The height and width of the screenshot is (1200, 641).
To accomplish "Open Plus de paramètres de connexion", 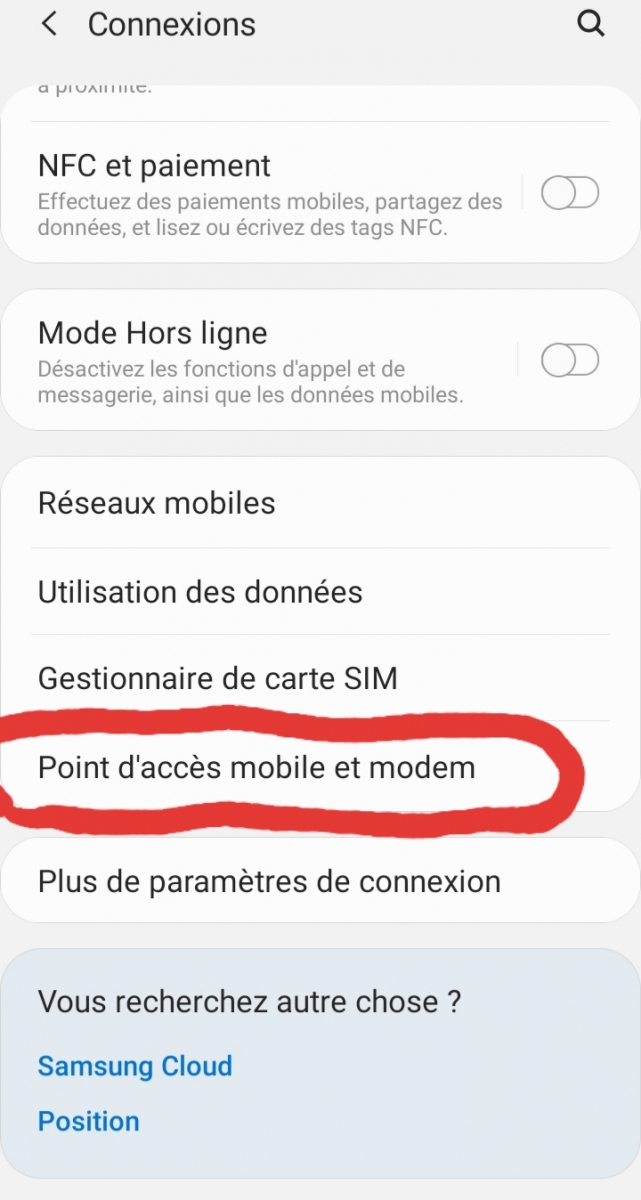I will pos(320,882).
